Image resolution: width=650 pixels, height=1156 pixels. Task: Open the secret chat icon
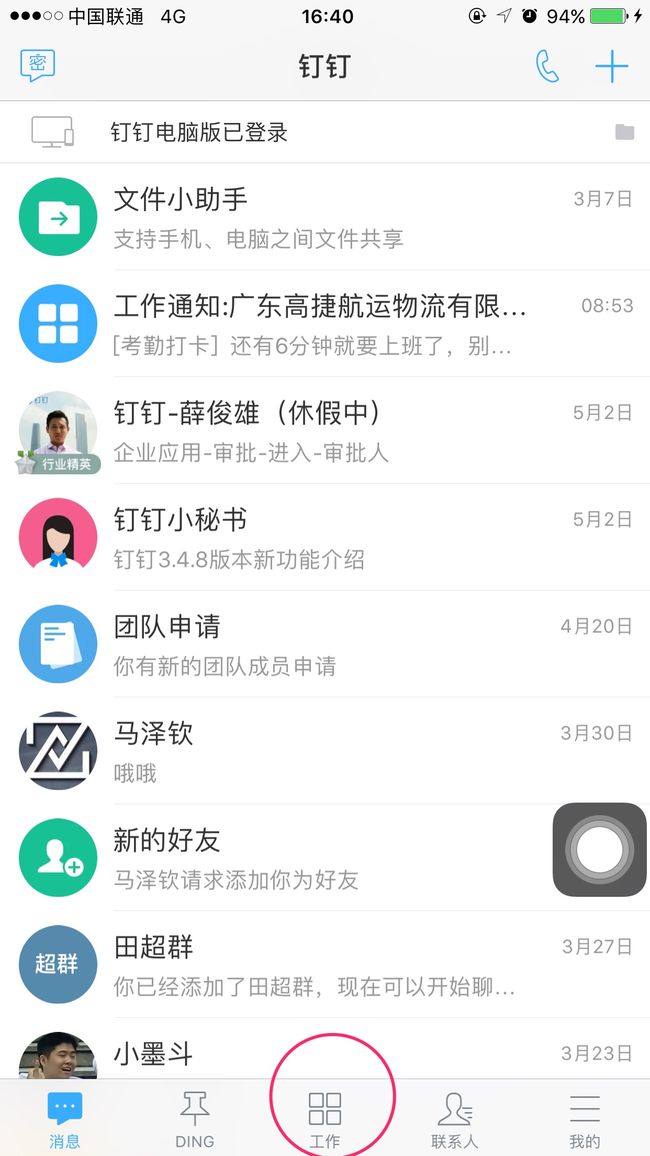click(38, 66)
